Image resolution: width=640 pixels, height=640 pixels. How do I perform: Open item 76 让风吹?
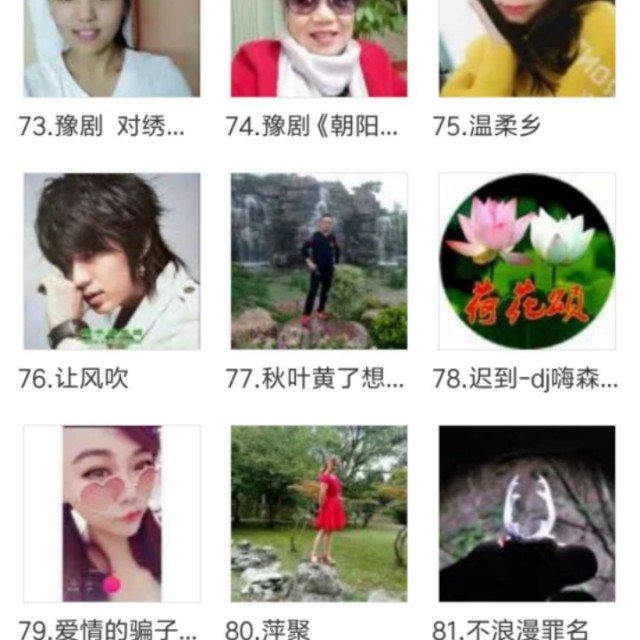coord(111,261)
